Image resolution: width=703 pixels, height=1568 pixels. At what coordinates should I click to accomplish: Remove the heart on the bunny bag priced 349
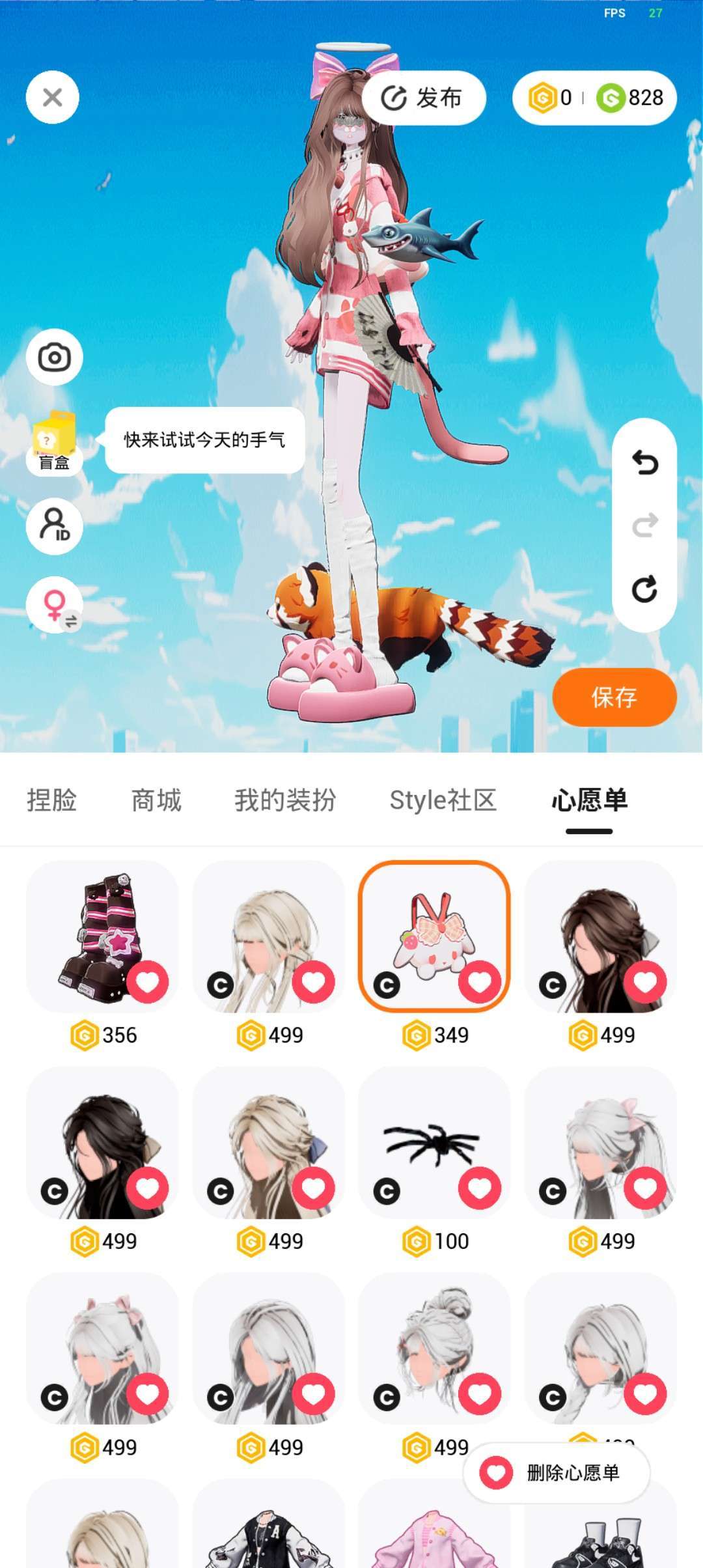click(x=480, y=982)
